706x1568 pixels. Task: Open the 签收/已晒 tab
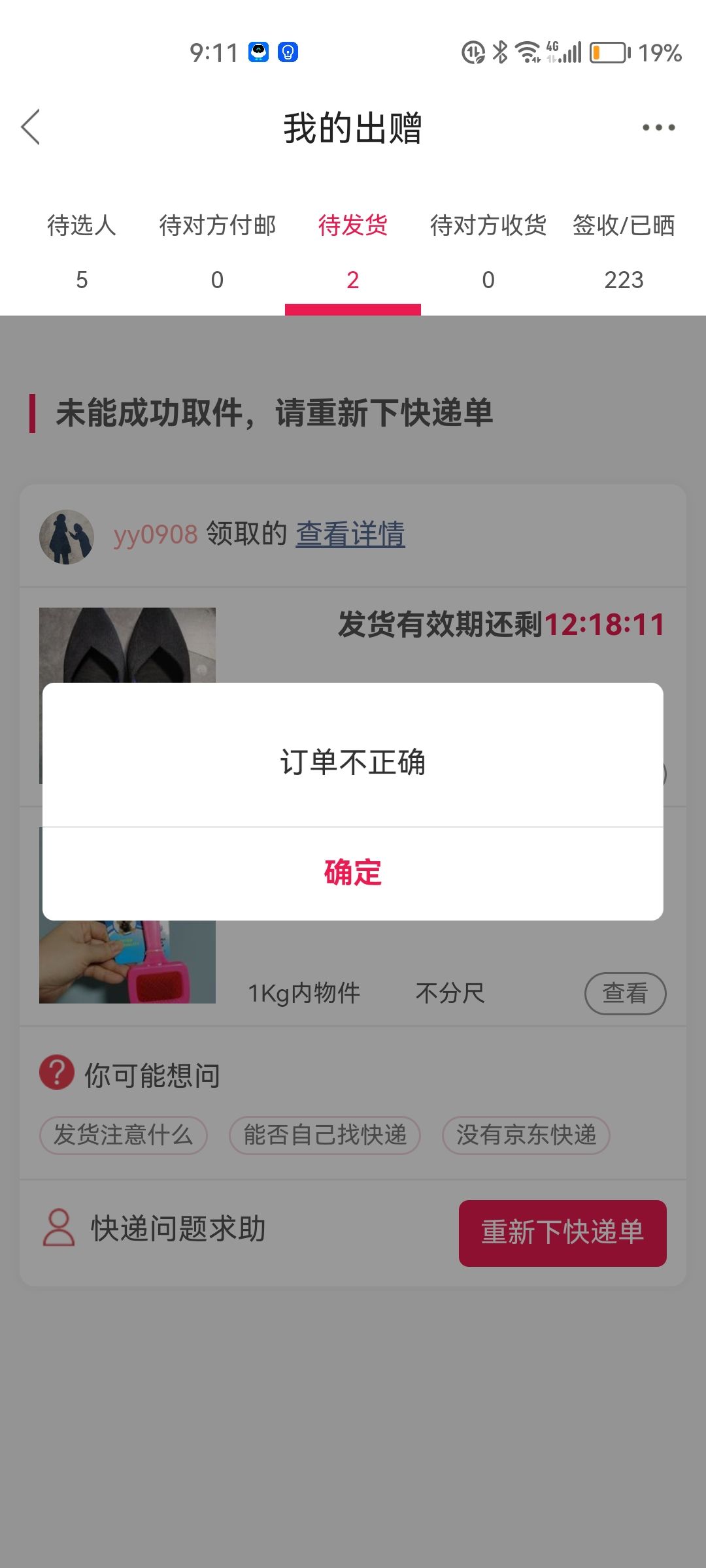pos(624,252)
